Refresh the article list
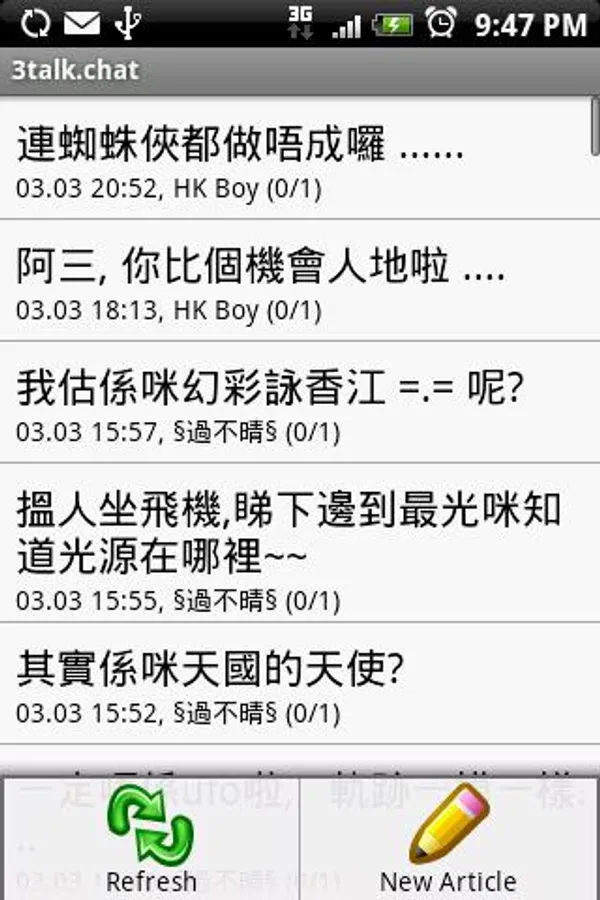 (151, 838)
